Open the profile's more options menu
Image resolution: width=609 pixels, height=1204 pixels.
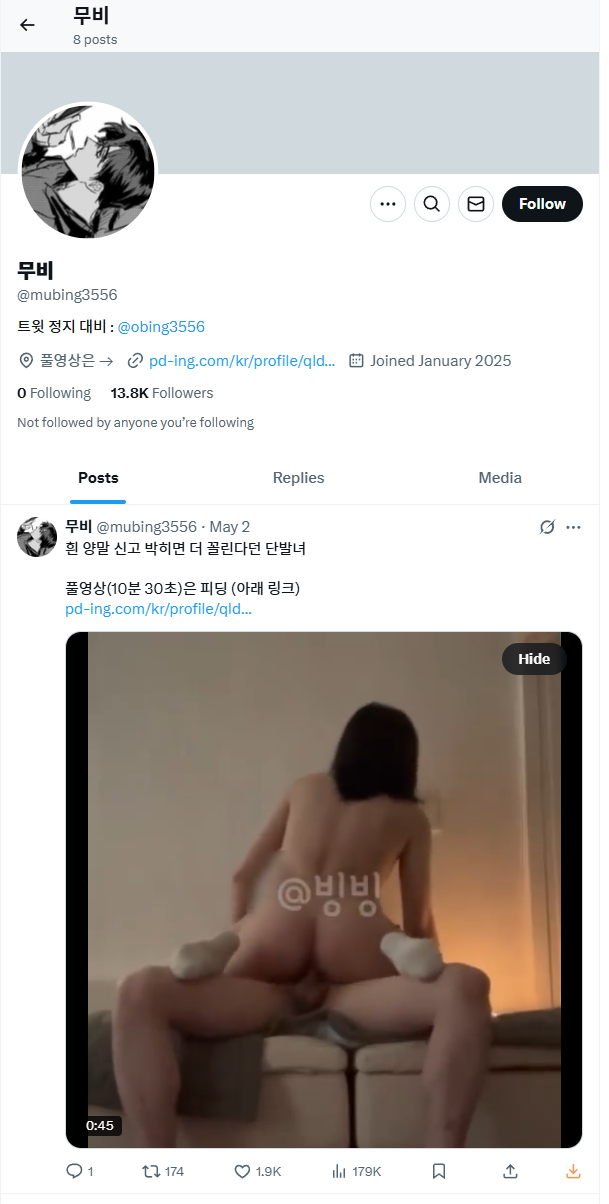click(x=388, y=204)
